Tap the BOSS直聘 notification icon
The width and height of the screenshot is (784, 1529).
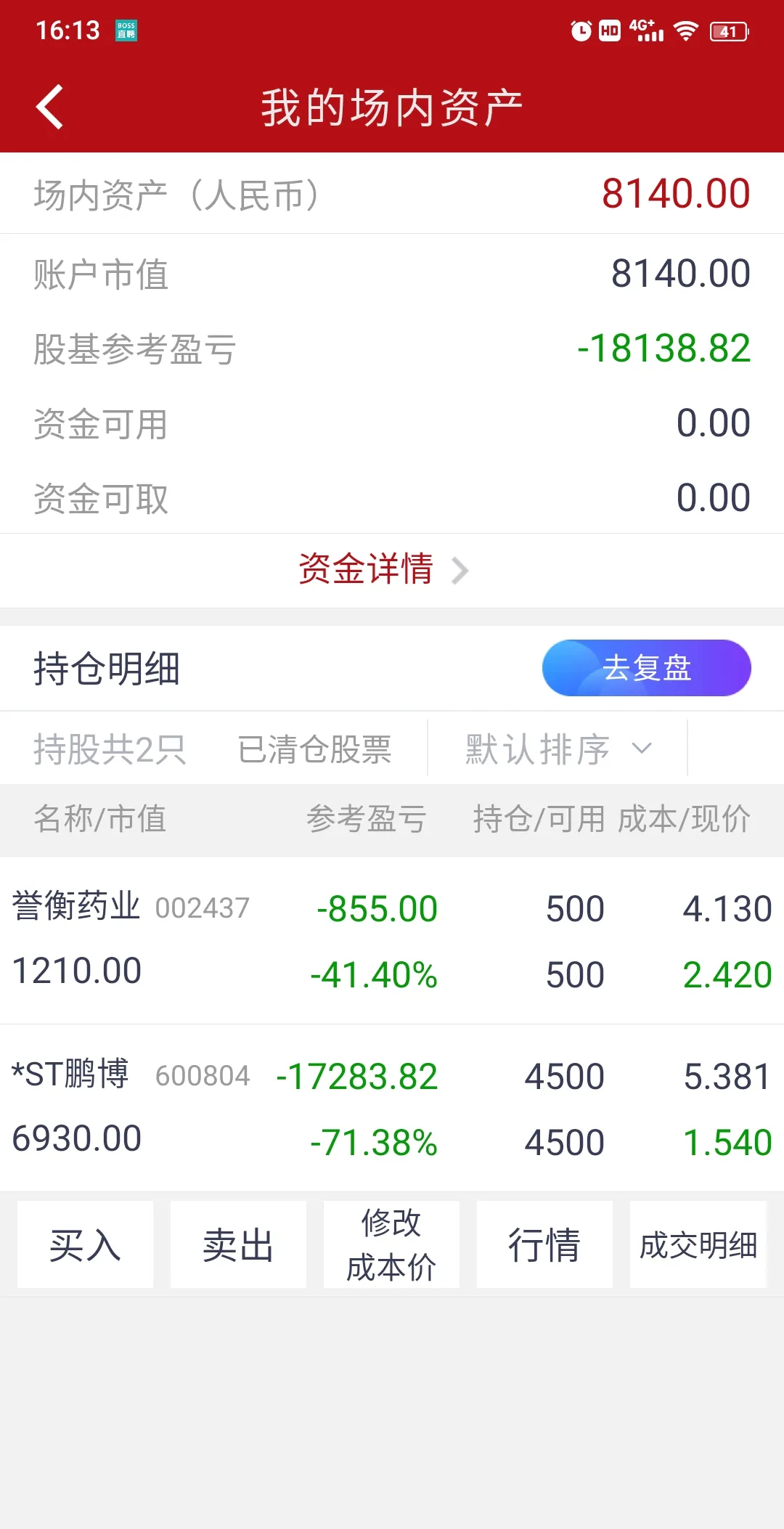[125, 30]
